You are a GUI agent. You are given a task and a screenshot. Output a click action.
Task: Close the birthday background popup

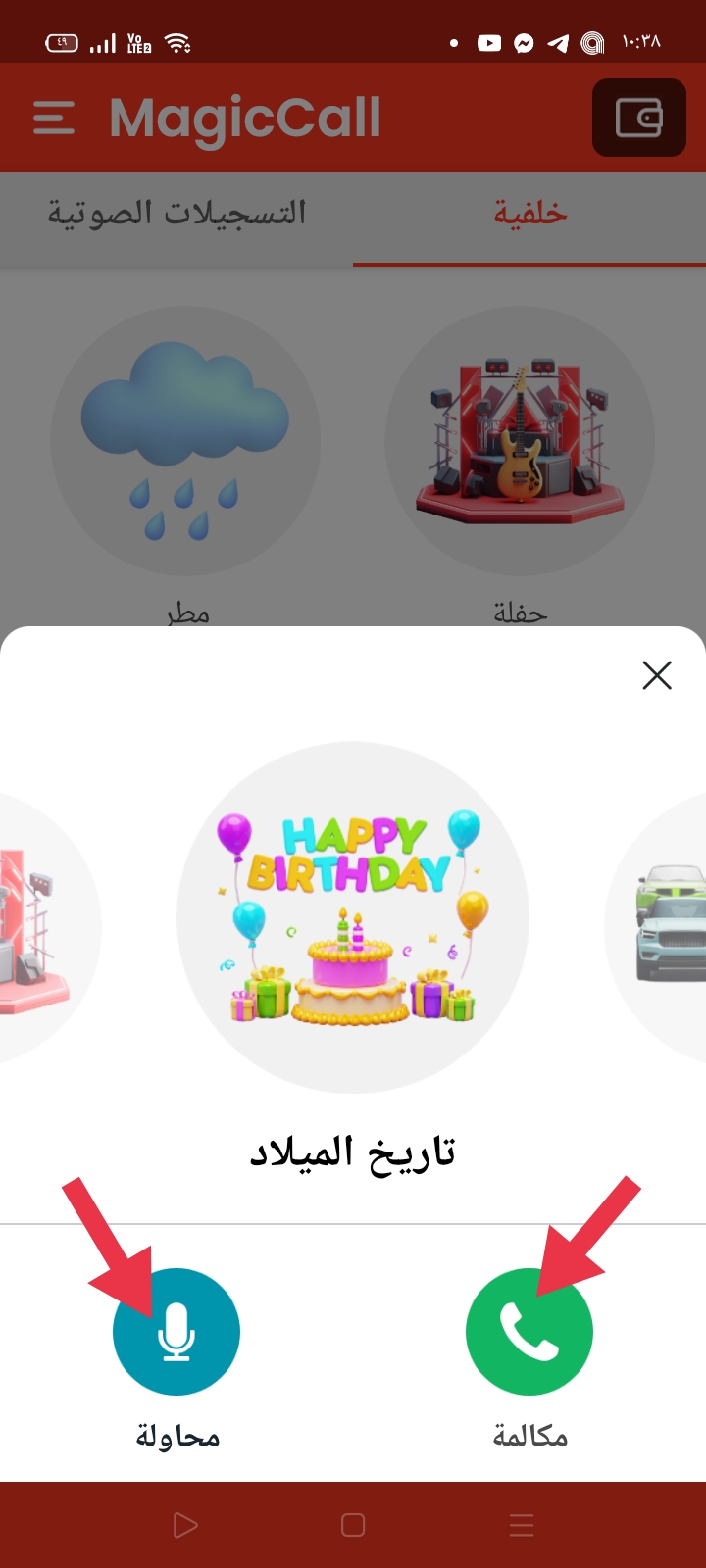657,675
